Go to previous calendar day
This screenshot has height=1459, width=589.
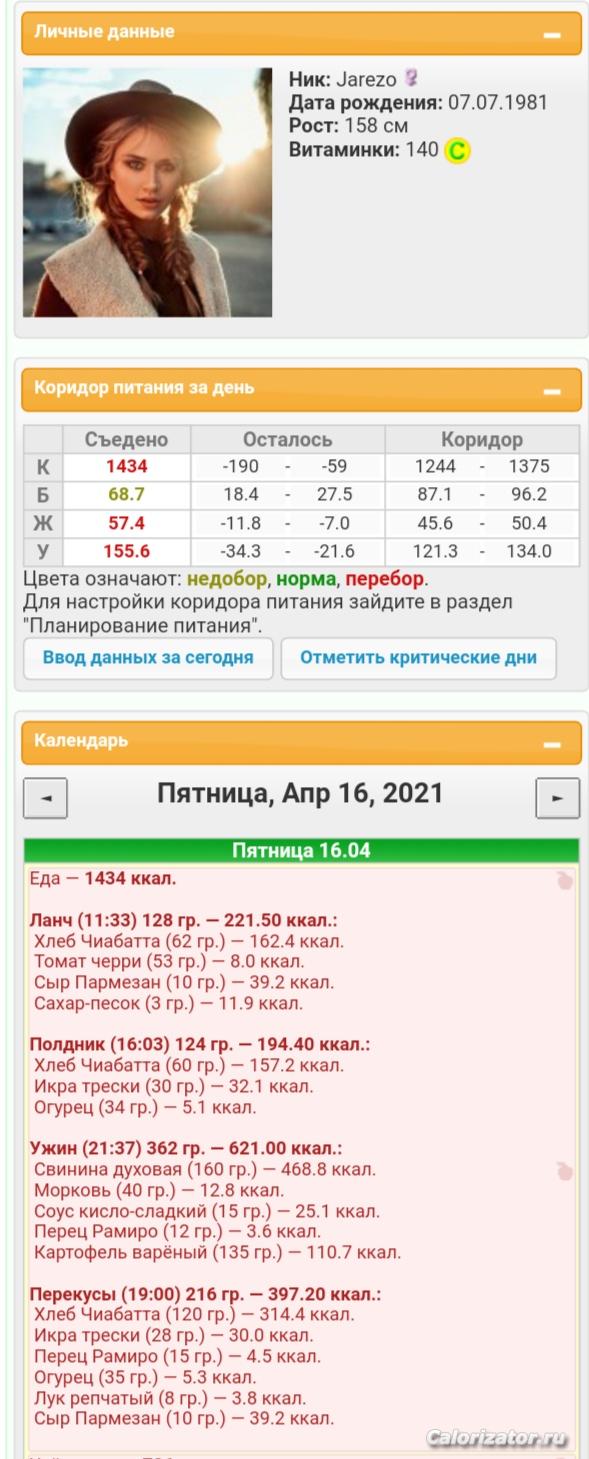tap(45, 798)
